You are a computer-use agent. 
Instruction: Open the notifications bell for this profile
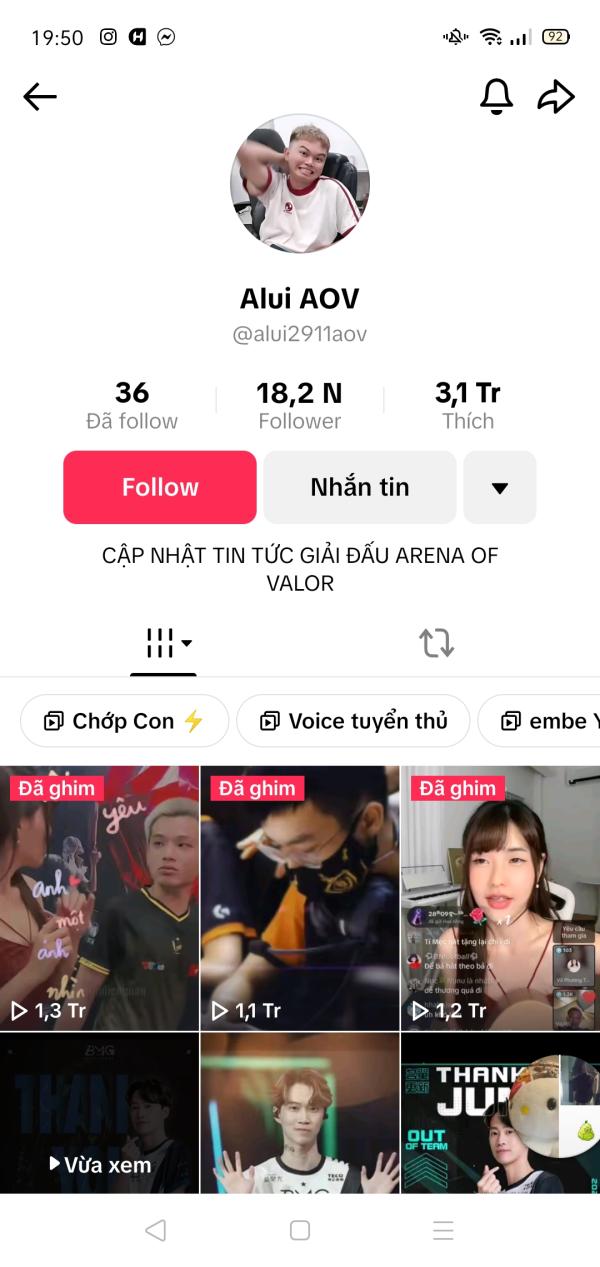(x=496, y=97)
